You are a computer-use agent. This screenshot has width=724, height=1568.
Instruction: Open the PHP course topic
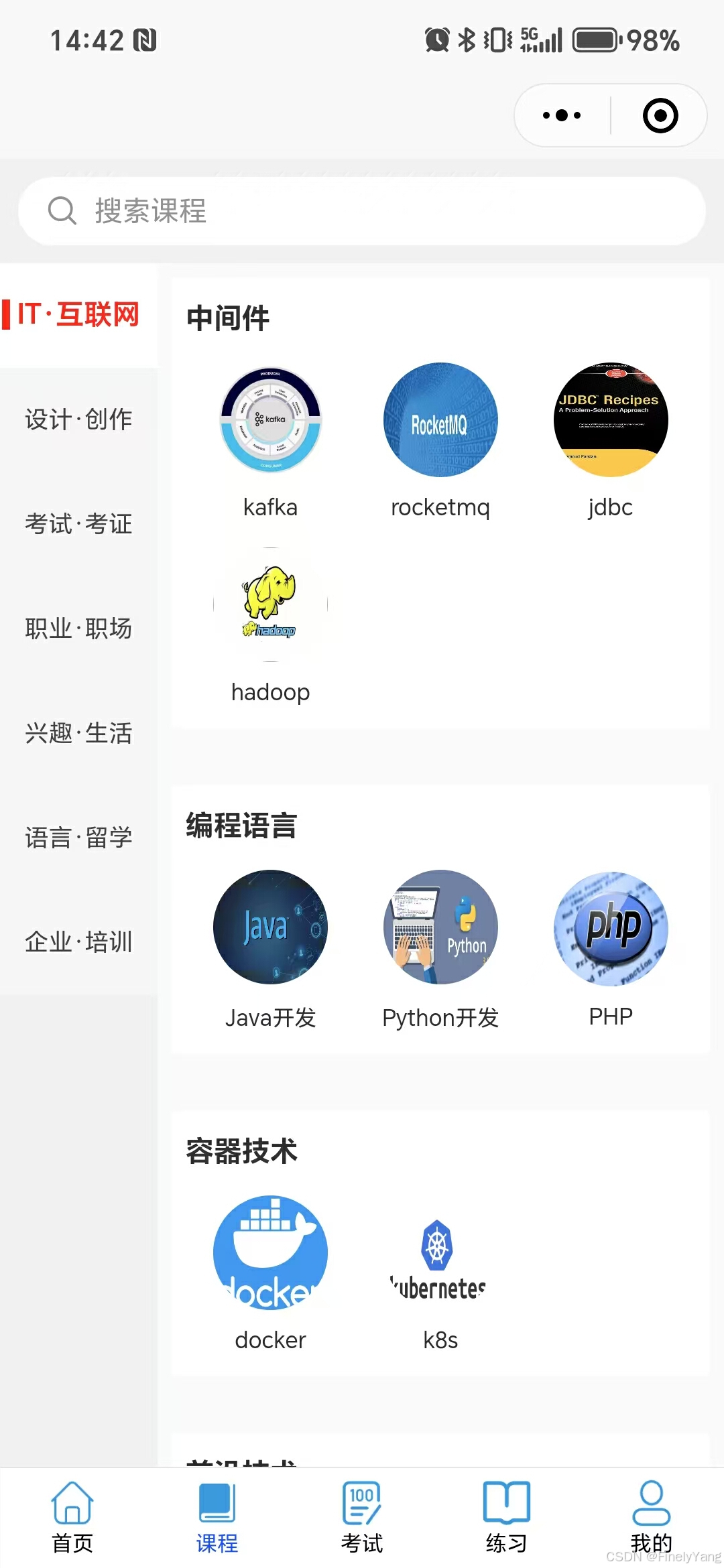[x=611, y=927]
